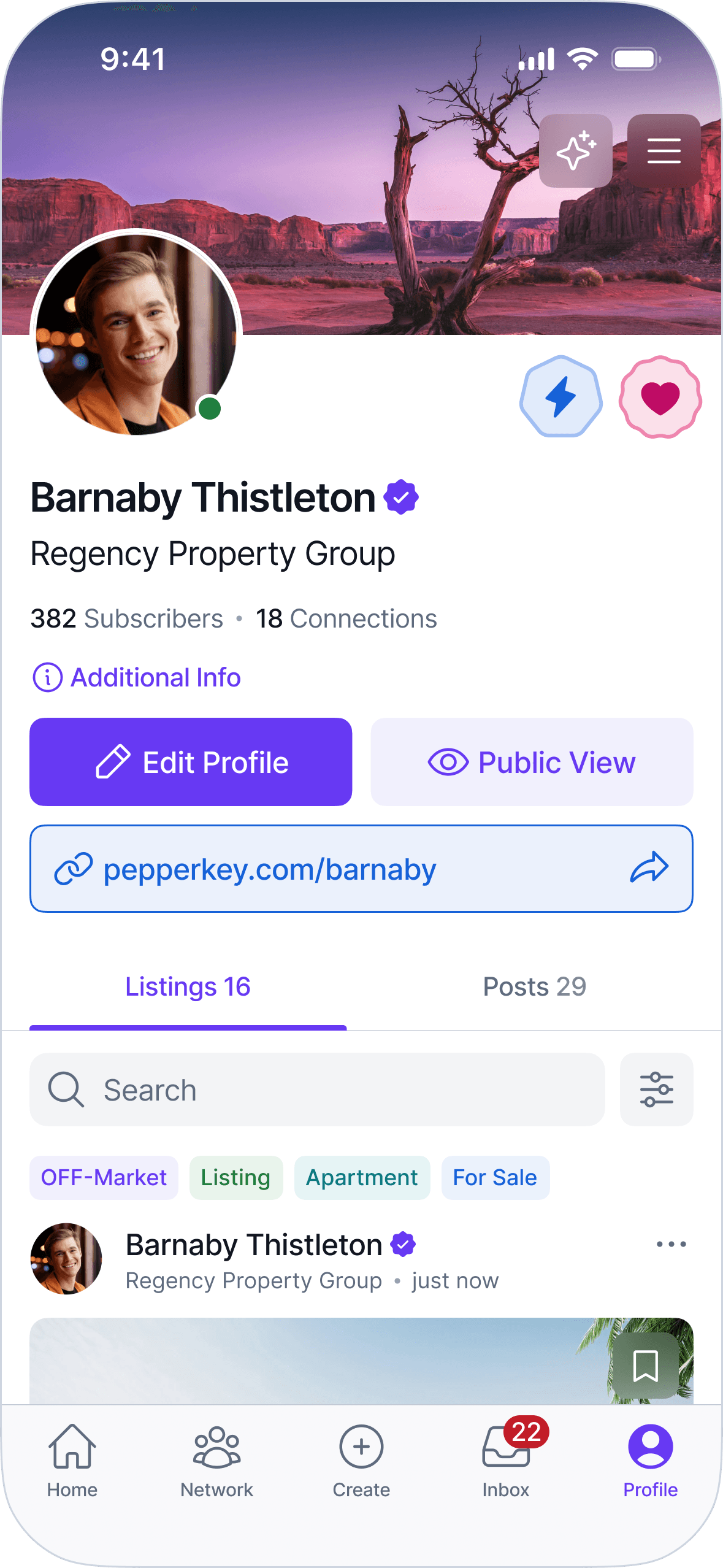Tap the blue lightning bolt badge

coord(561,397)
